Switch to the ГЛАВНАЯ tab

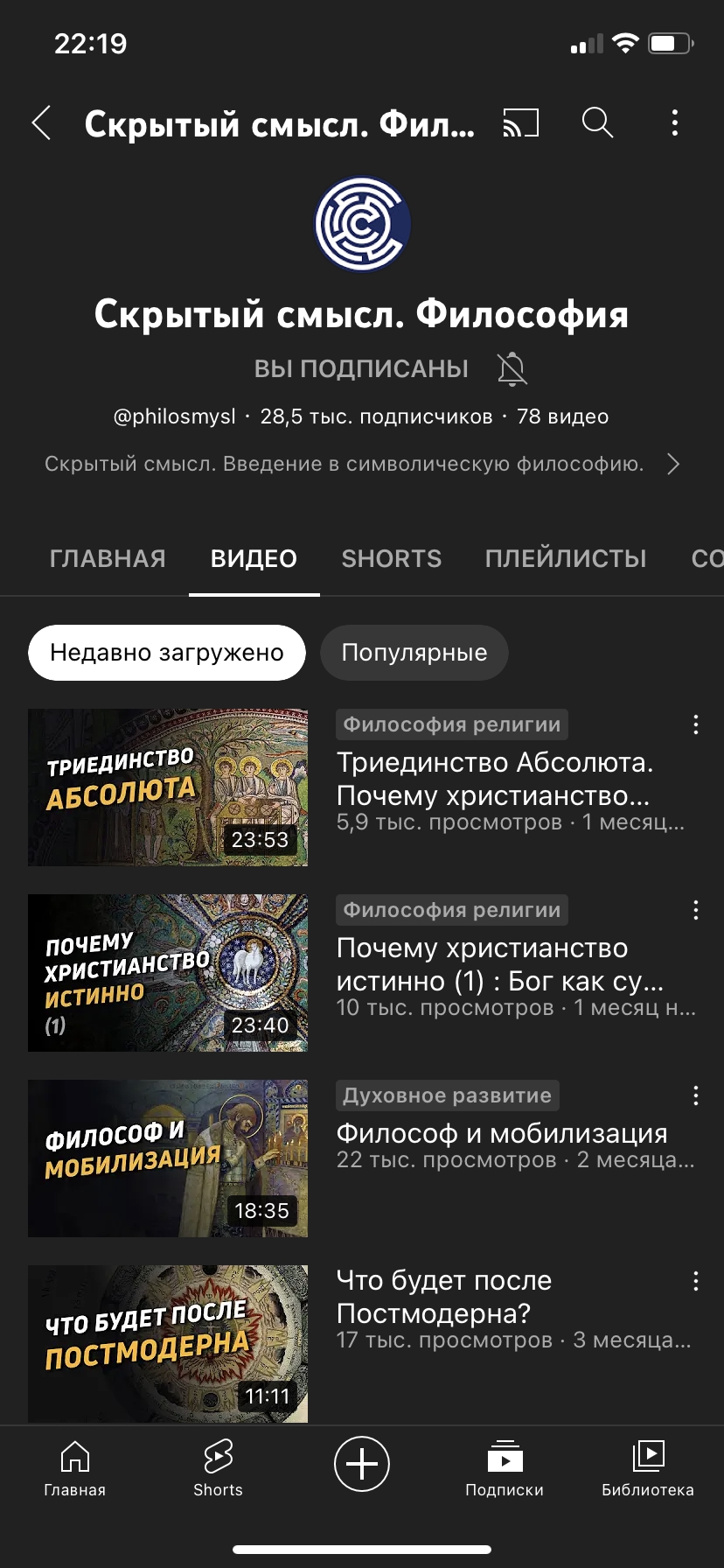click(x=108, y=558)
